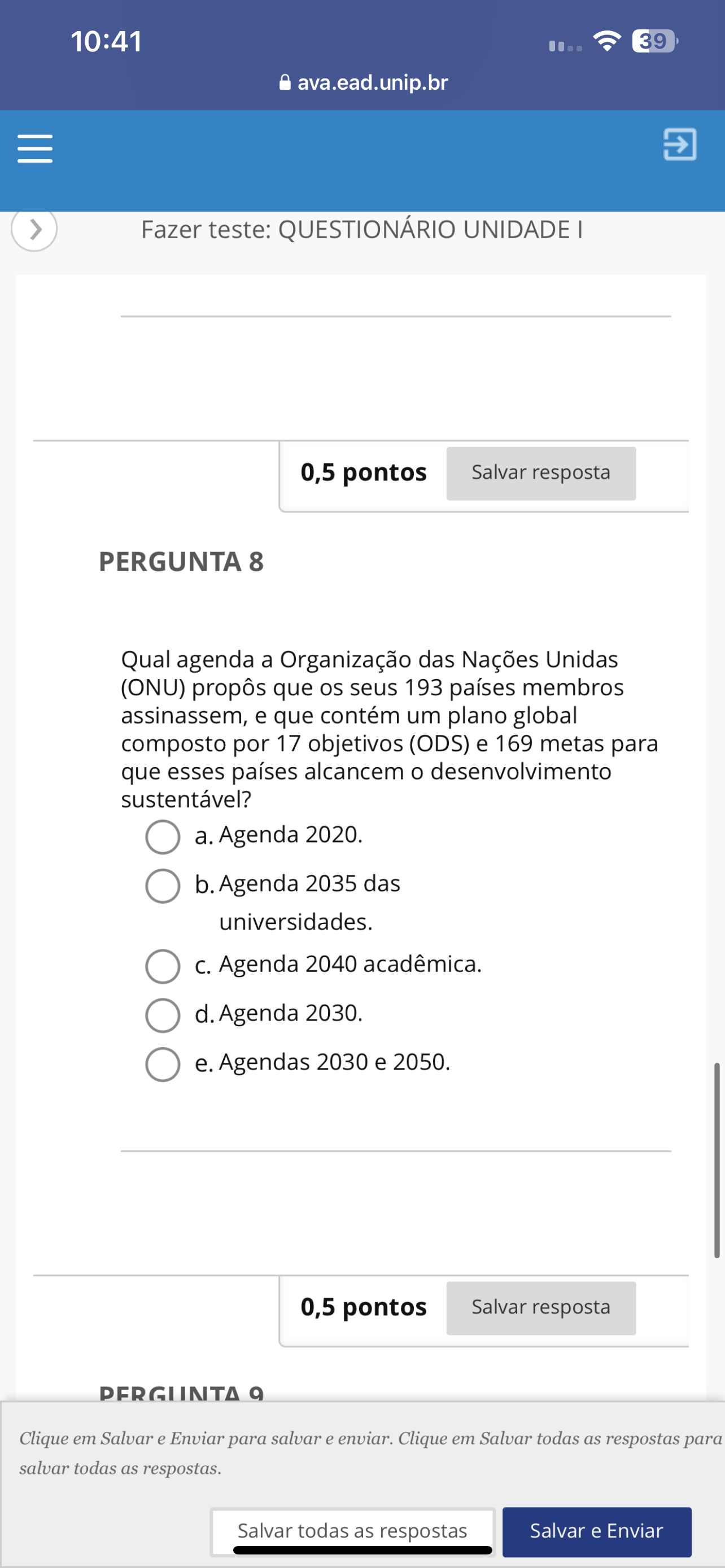Select option a. Agenda 2020
Image resolution: width=725 pixels, height=1568 pixels.
click(163, 836)
